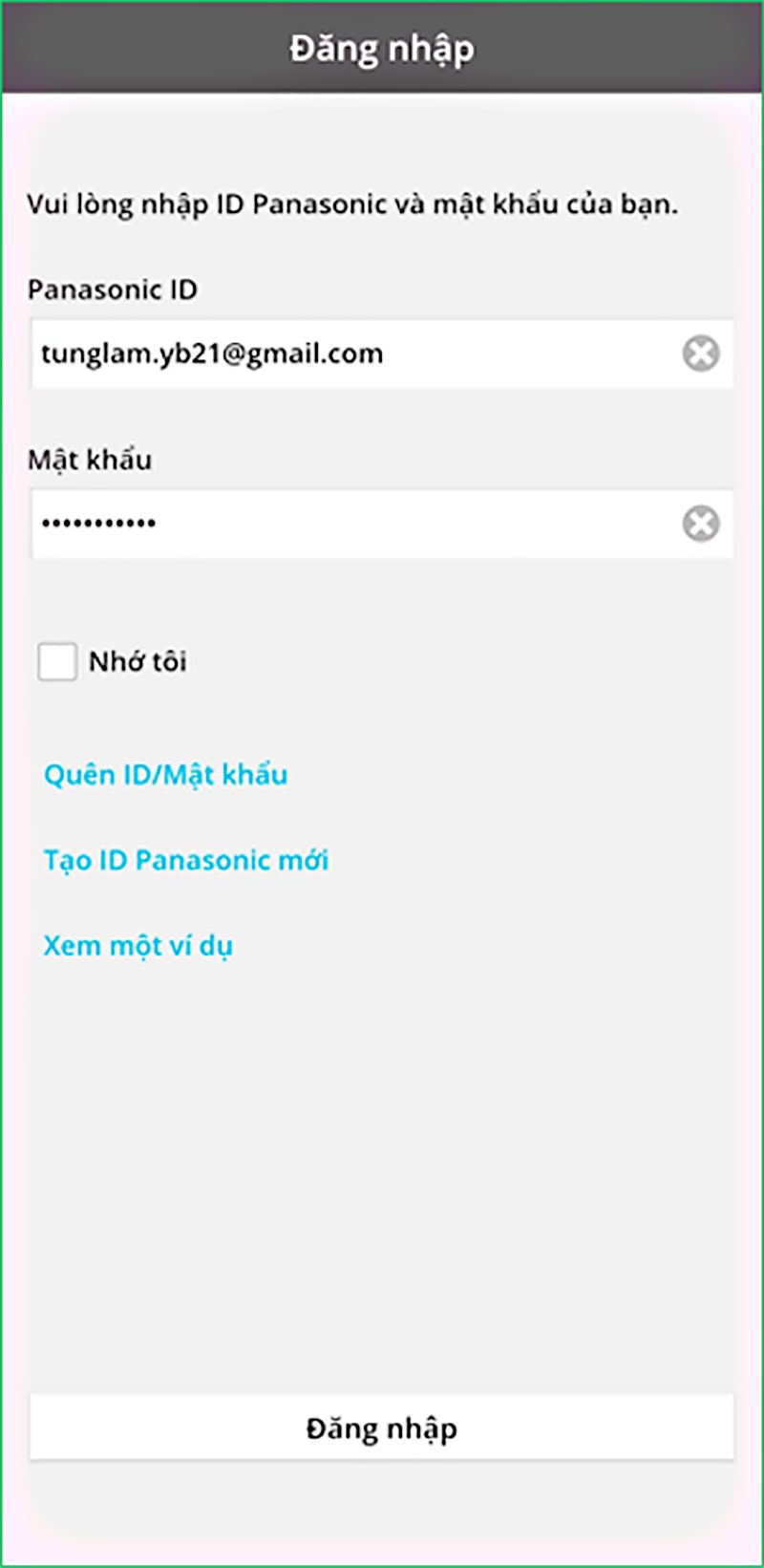Clear the entered password

(x=701, y=524)
